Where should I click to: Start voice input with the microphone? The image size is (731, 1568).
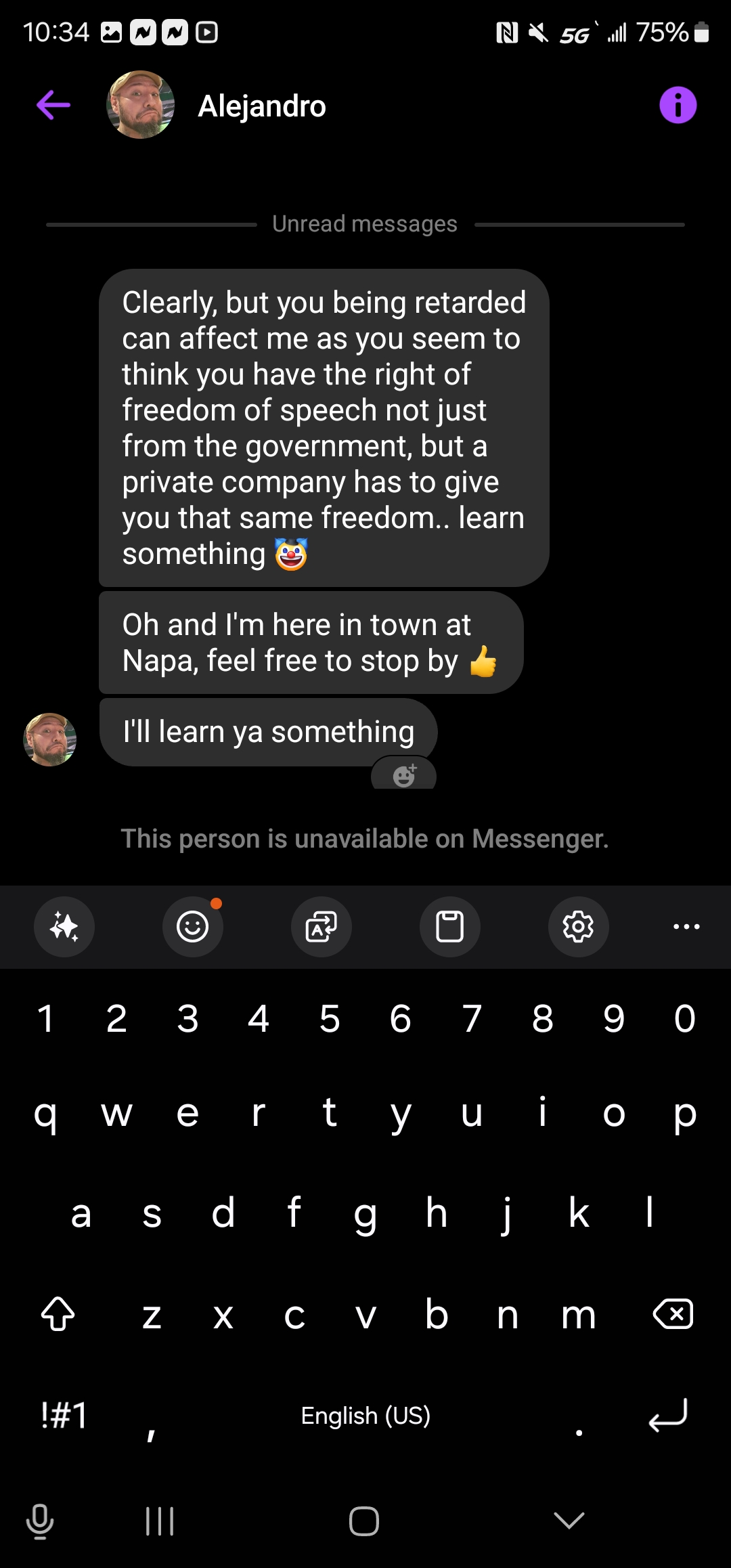[40, 1521]
